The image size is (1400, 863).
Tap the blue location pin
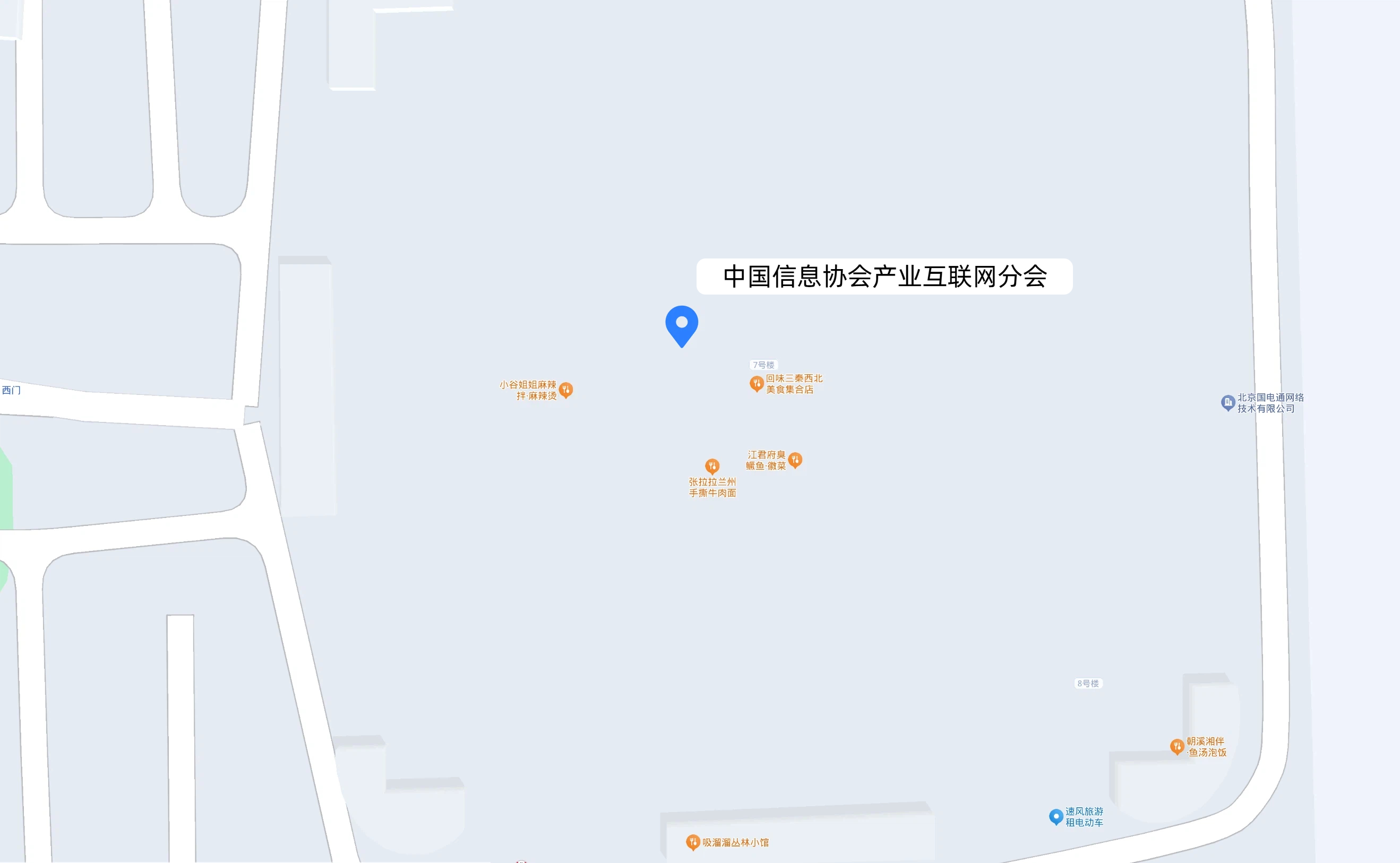[x=681, y=325]
